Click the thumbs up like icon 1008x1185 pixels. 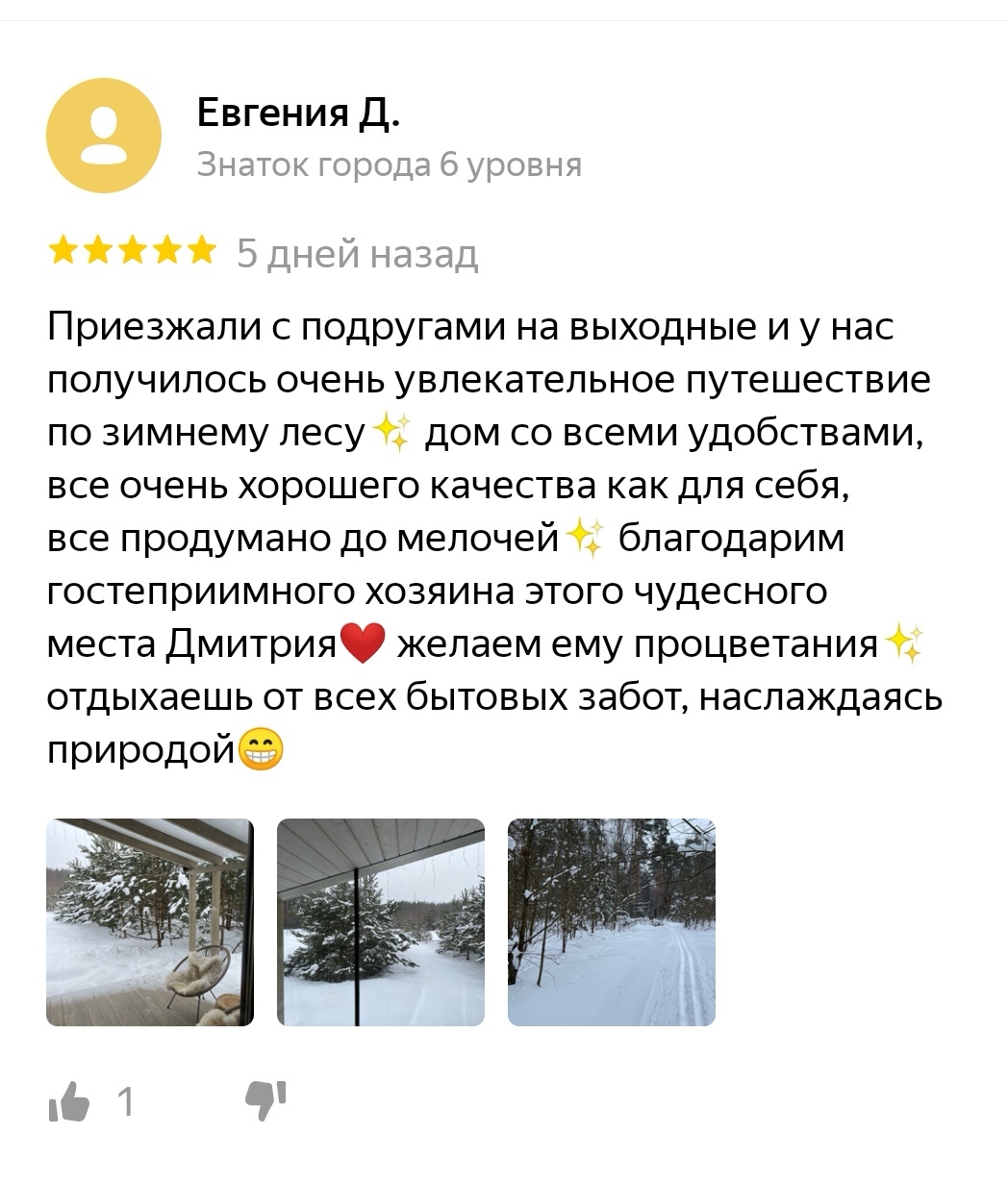coord(70,1099)
